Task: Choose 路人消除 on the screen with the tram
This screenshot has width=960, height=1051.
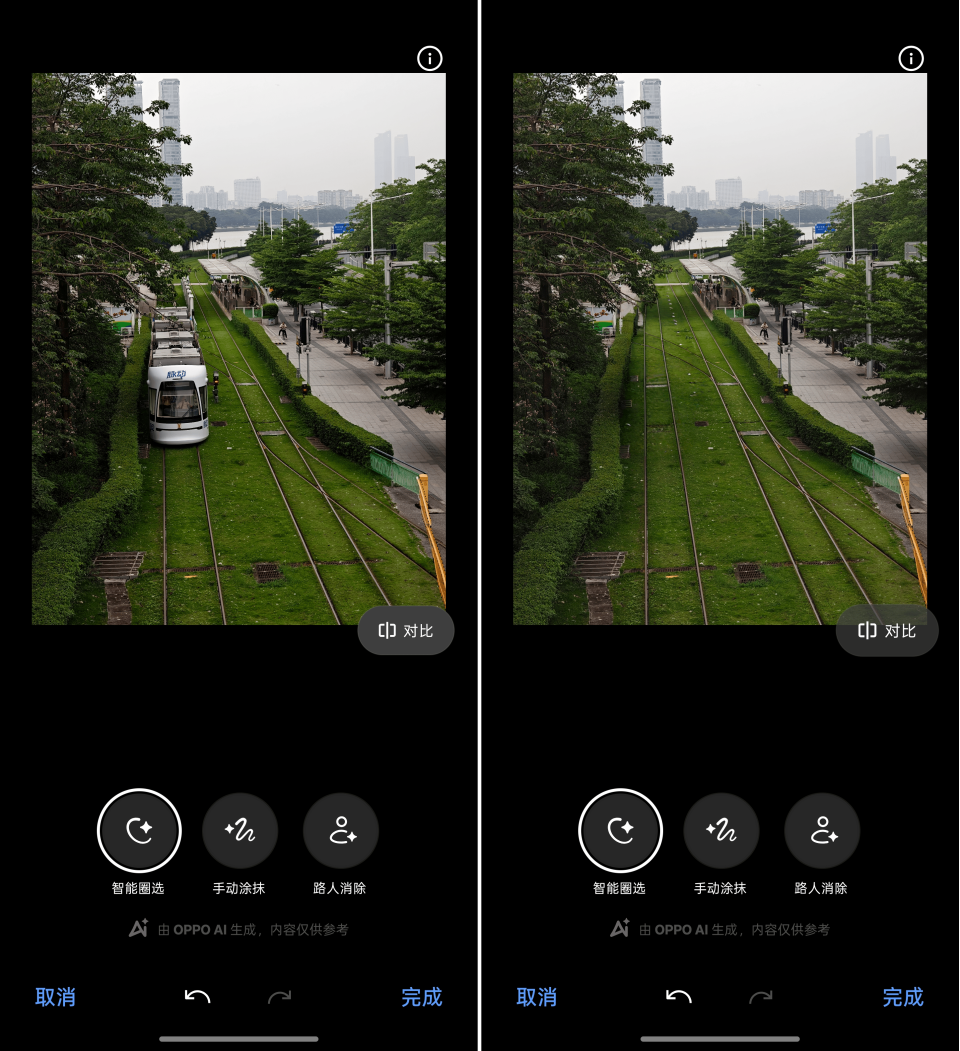Action: 341,831
